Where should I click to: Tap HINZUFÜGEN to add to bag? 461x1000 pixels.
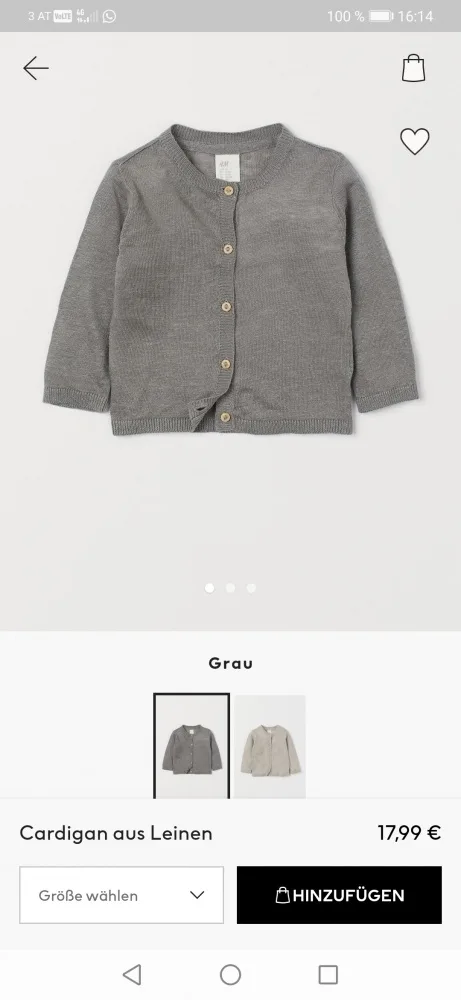339,895
